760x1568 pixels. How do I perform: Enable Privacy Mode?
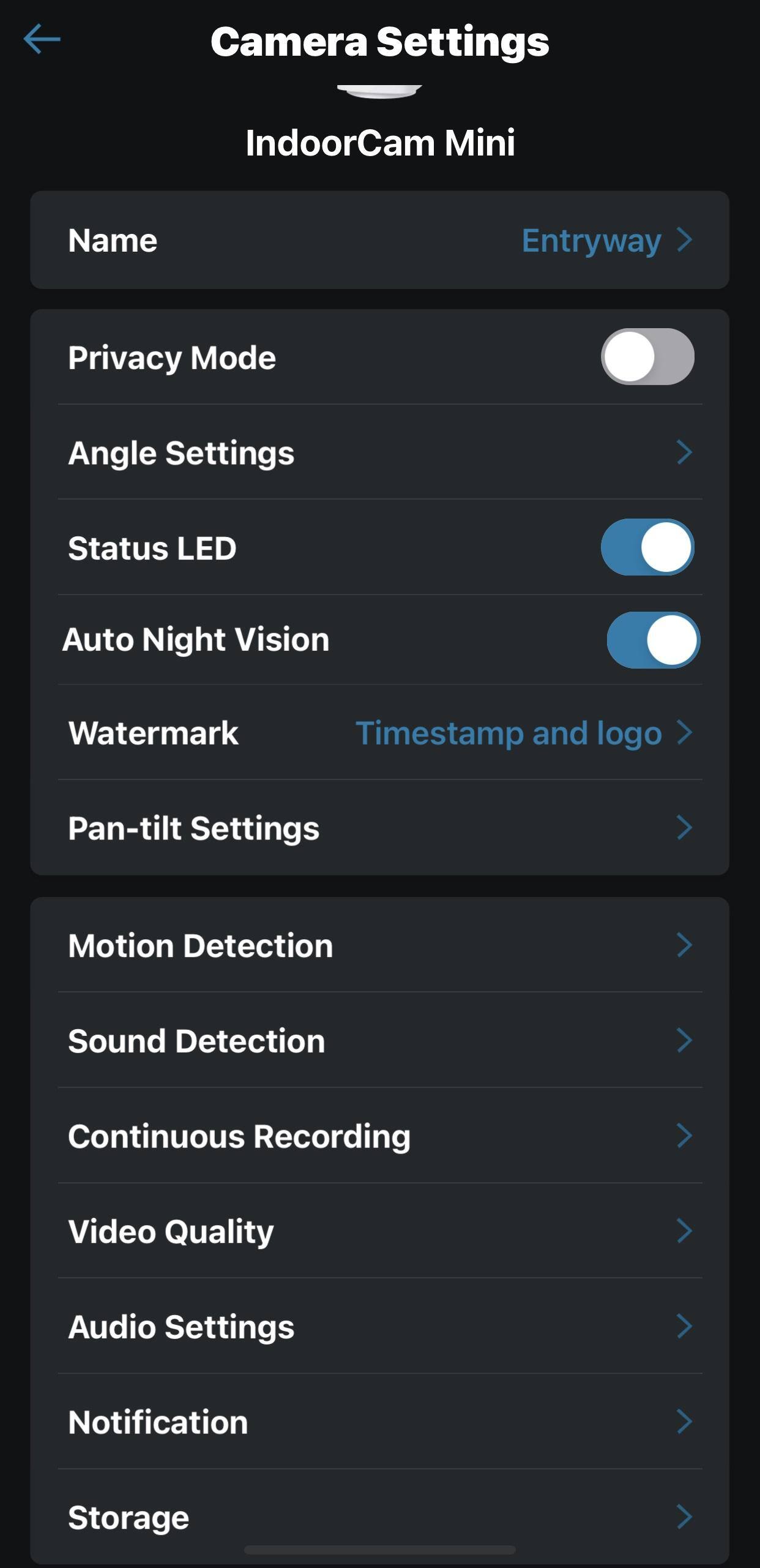click(x=647, y=357)
